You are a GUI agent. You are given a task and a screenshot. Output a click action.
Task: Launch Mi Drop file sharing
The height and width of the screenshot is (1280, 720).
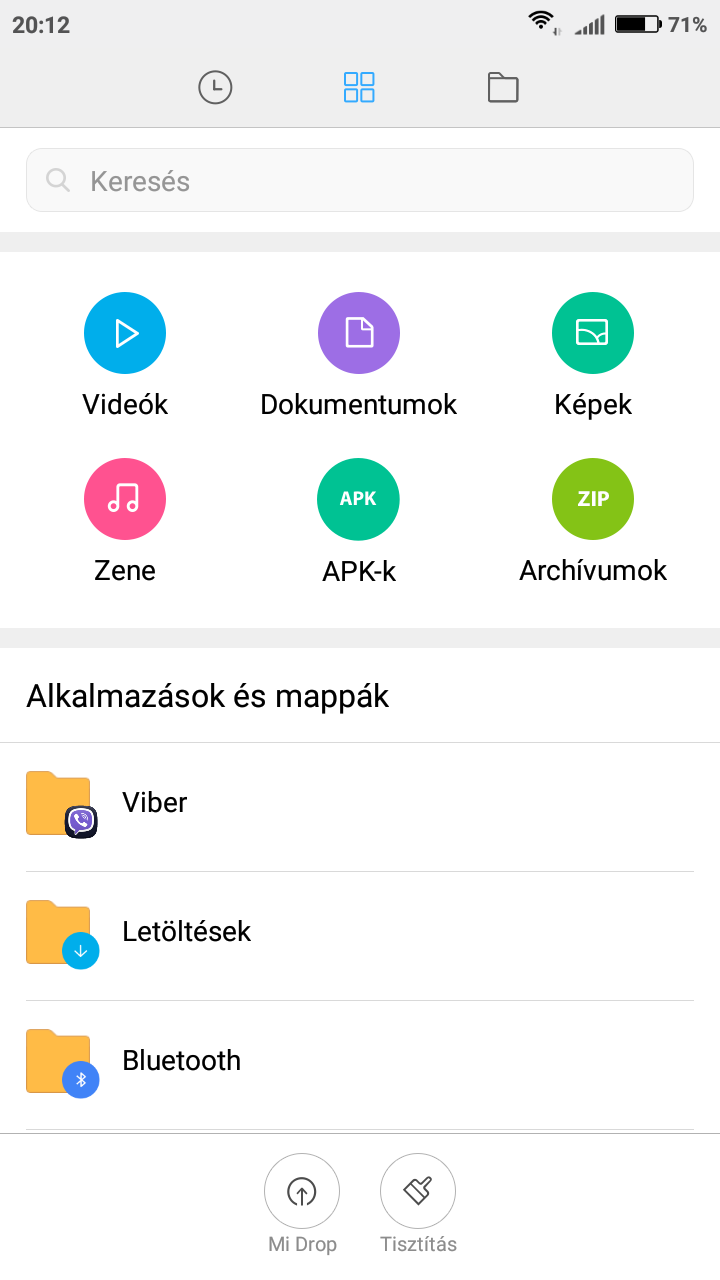click(302, 1203)
